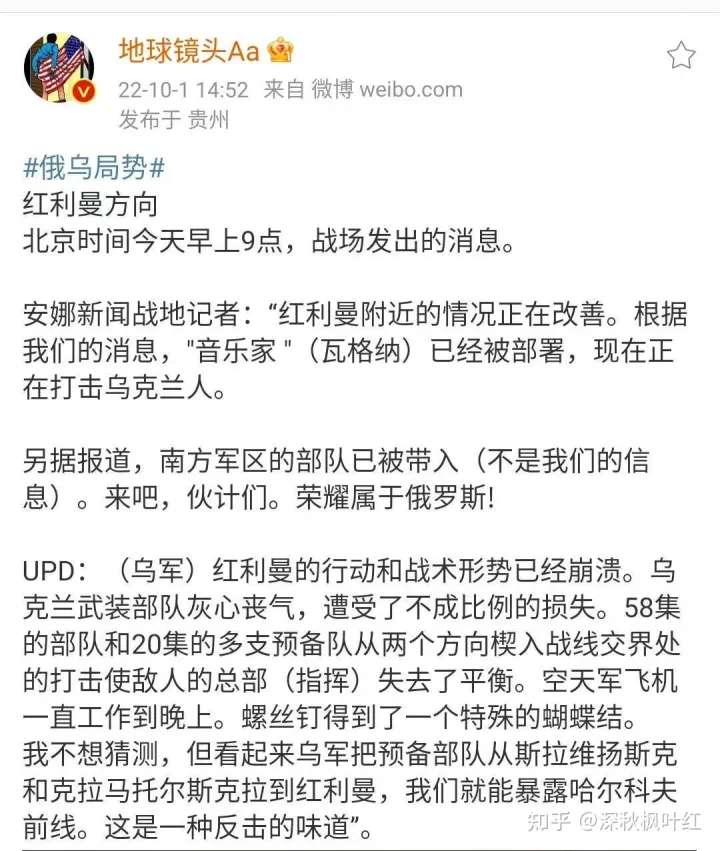Favorite this post with the star icon
Screen dimensions: 720x851
(x=681, y=55)
